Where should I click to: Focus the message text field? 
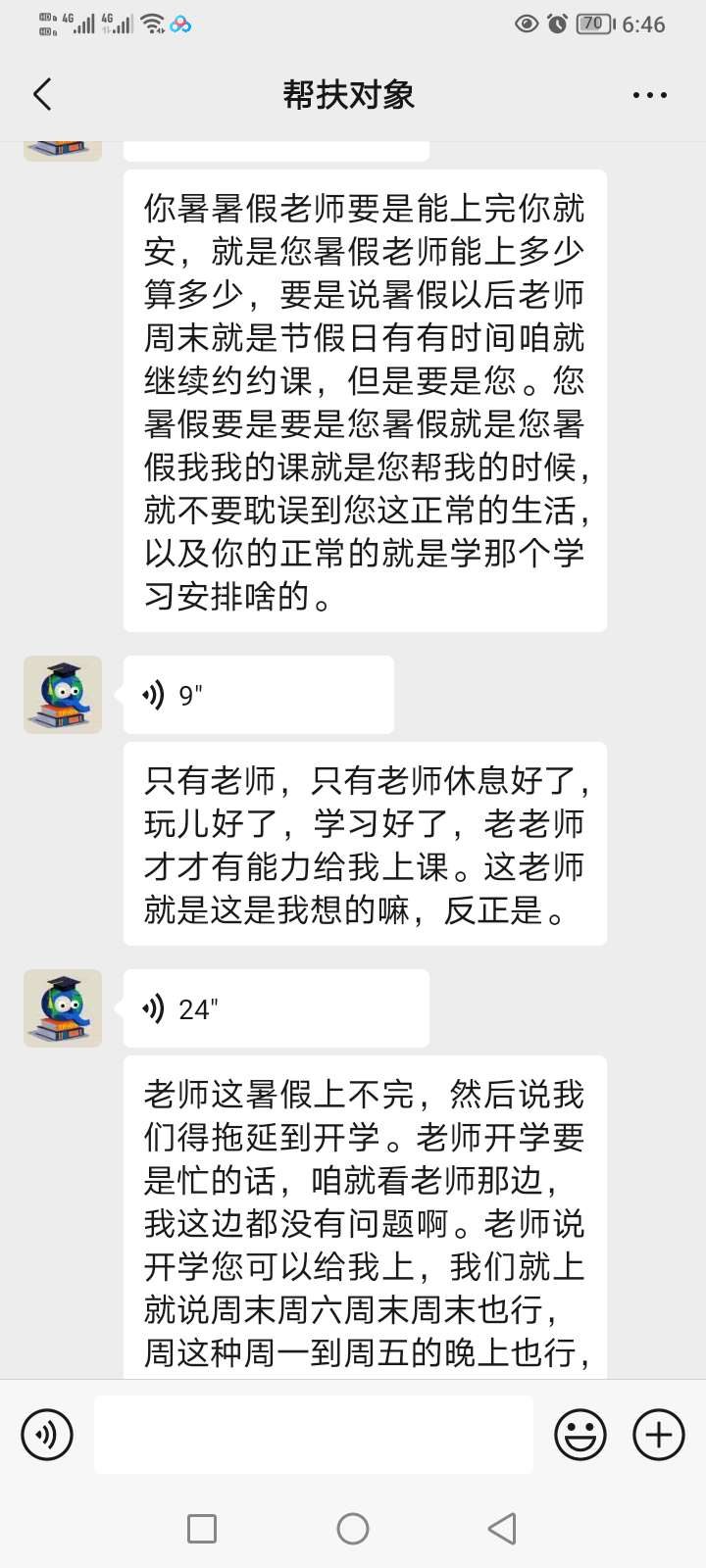[314, 1435]
